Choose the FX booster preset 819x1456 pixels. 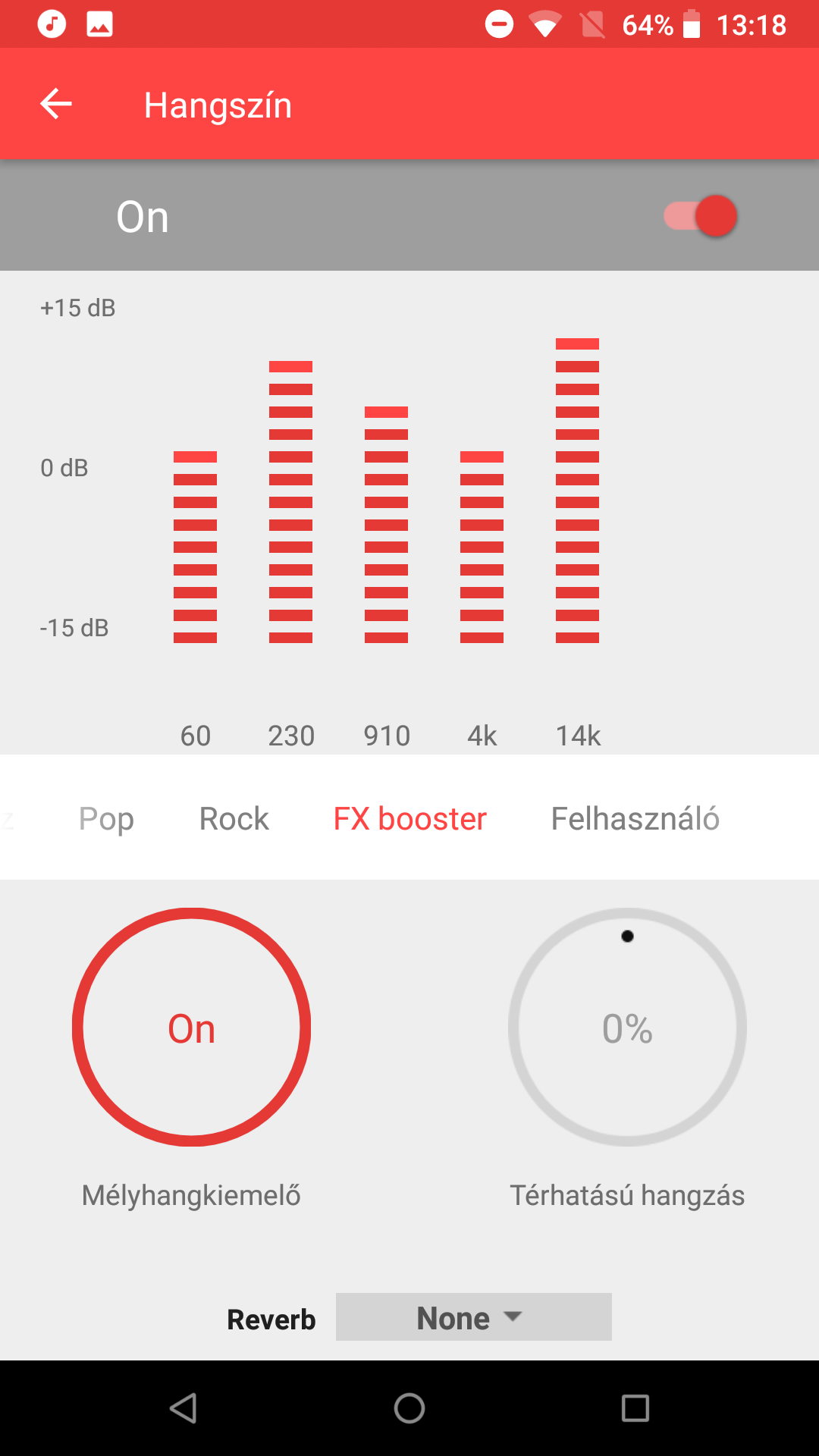(410, 818)
